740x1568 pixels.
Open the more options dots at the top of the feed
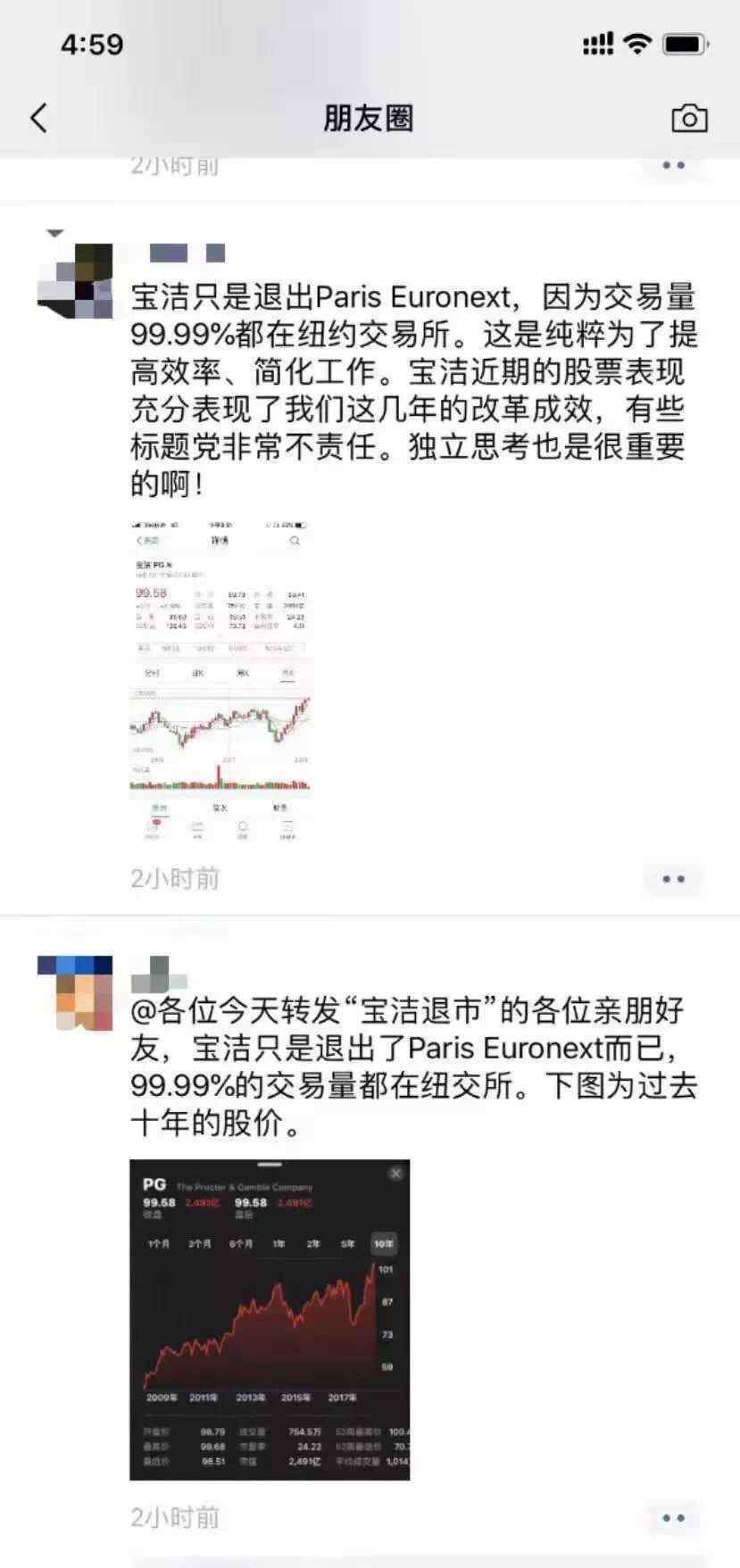coord(673,165)
